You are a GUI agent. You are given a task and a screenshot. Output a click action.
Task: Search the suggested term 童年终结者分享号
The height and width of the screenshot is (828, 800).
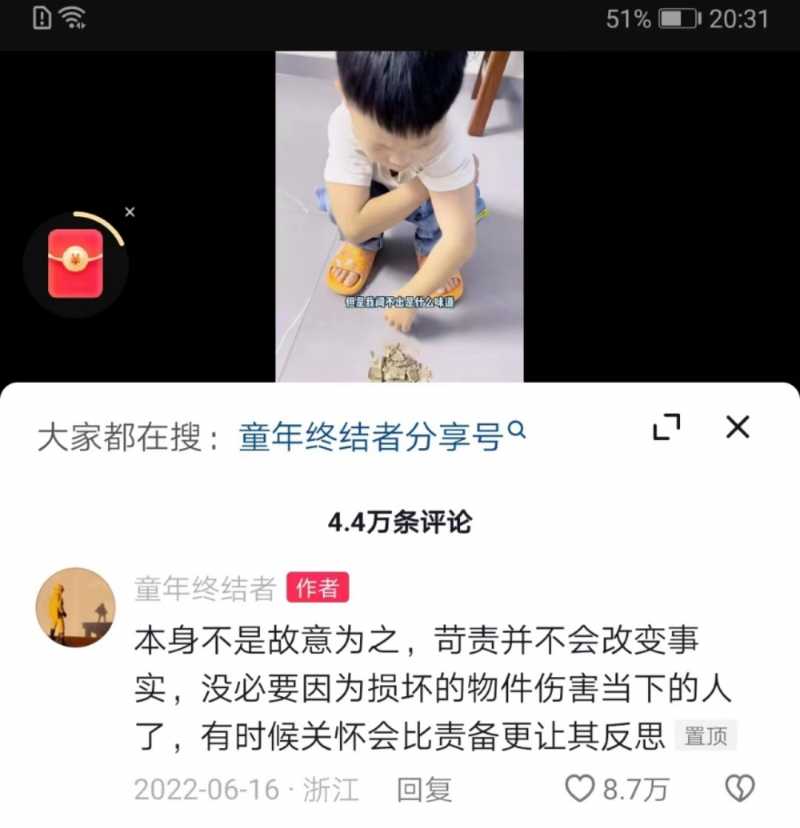(381, 437)
